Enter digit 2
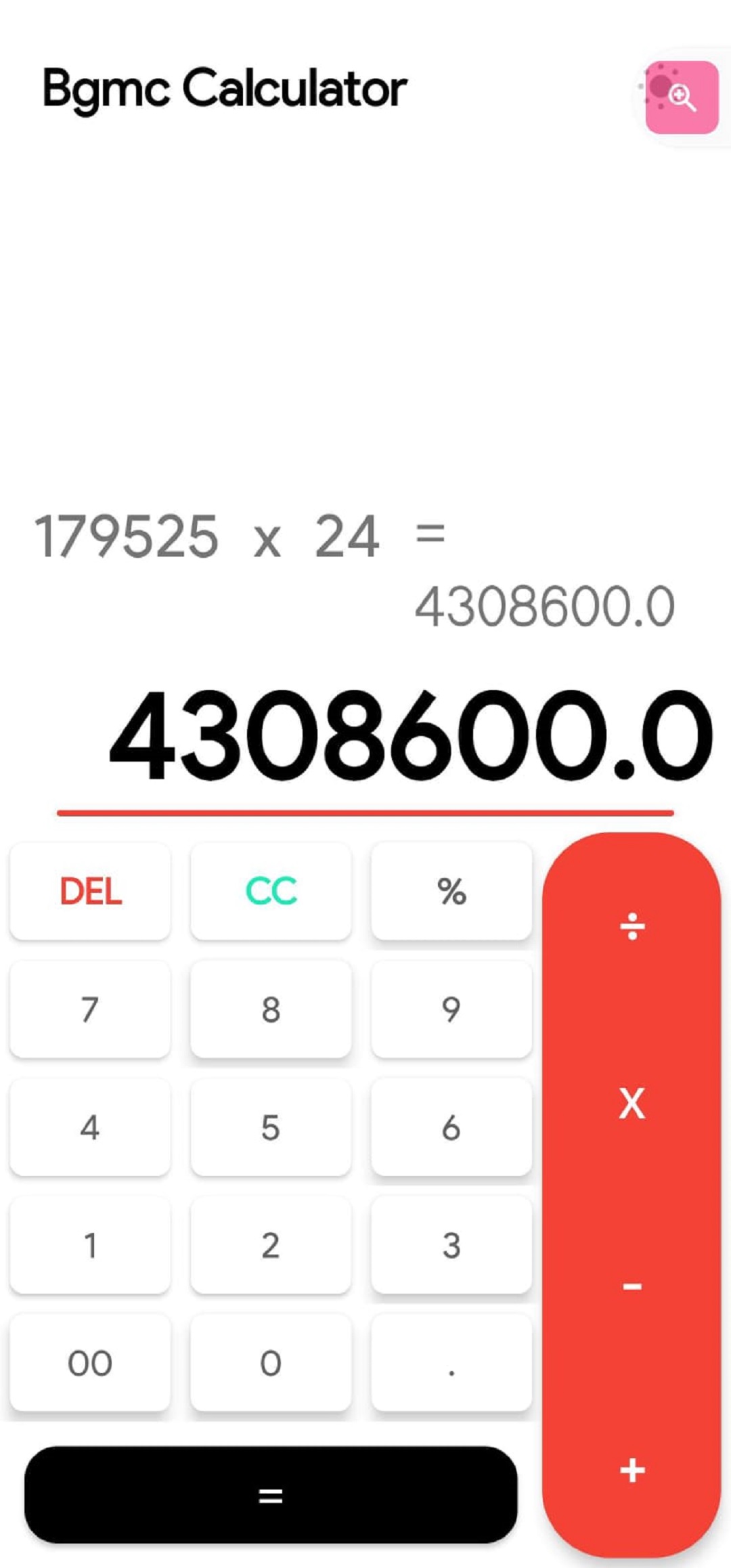This screenshot has height=1568, width=731. 271,1245
